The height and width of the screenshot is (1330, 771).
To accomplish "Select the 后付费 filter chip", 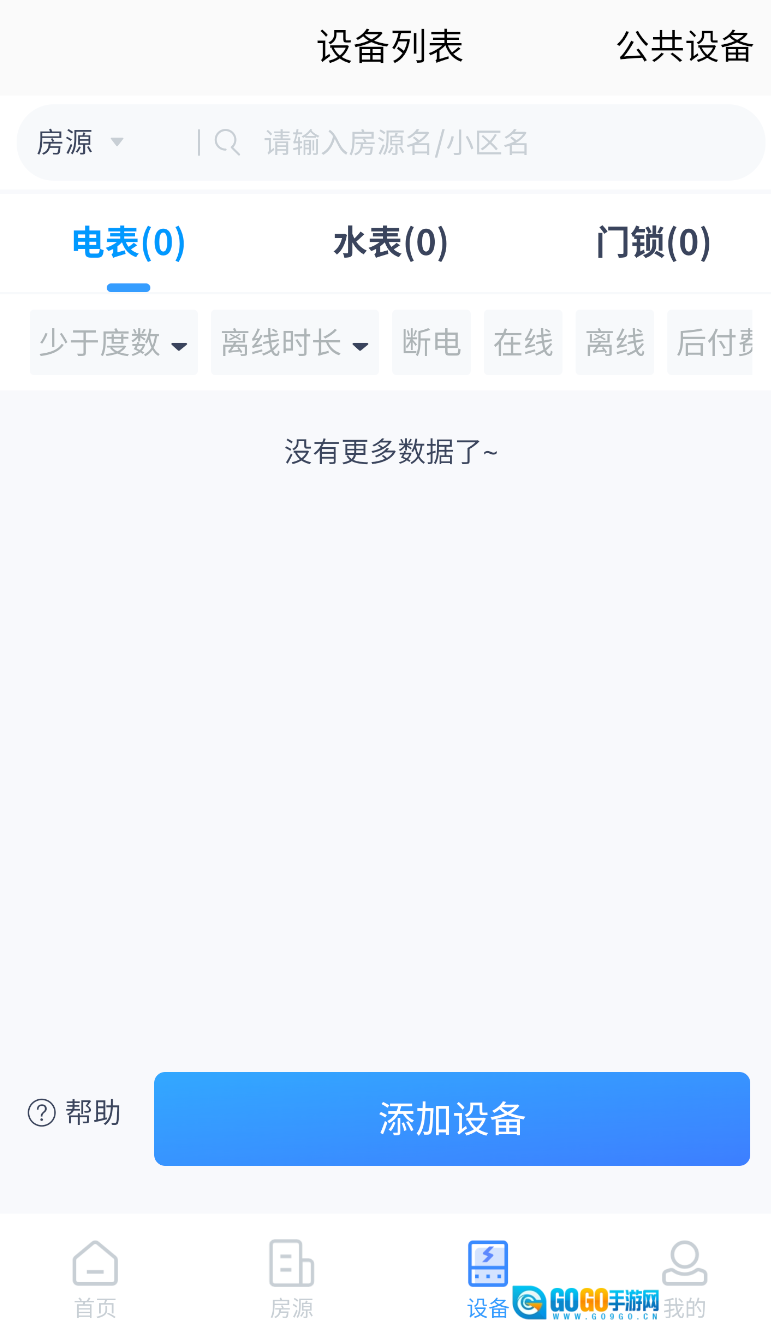I will click(712, 343).
